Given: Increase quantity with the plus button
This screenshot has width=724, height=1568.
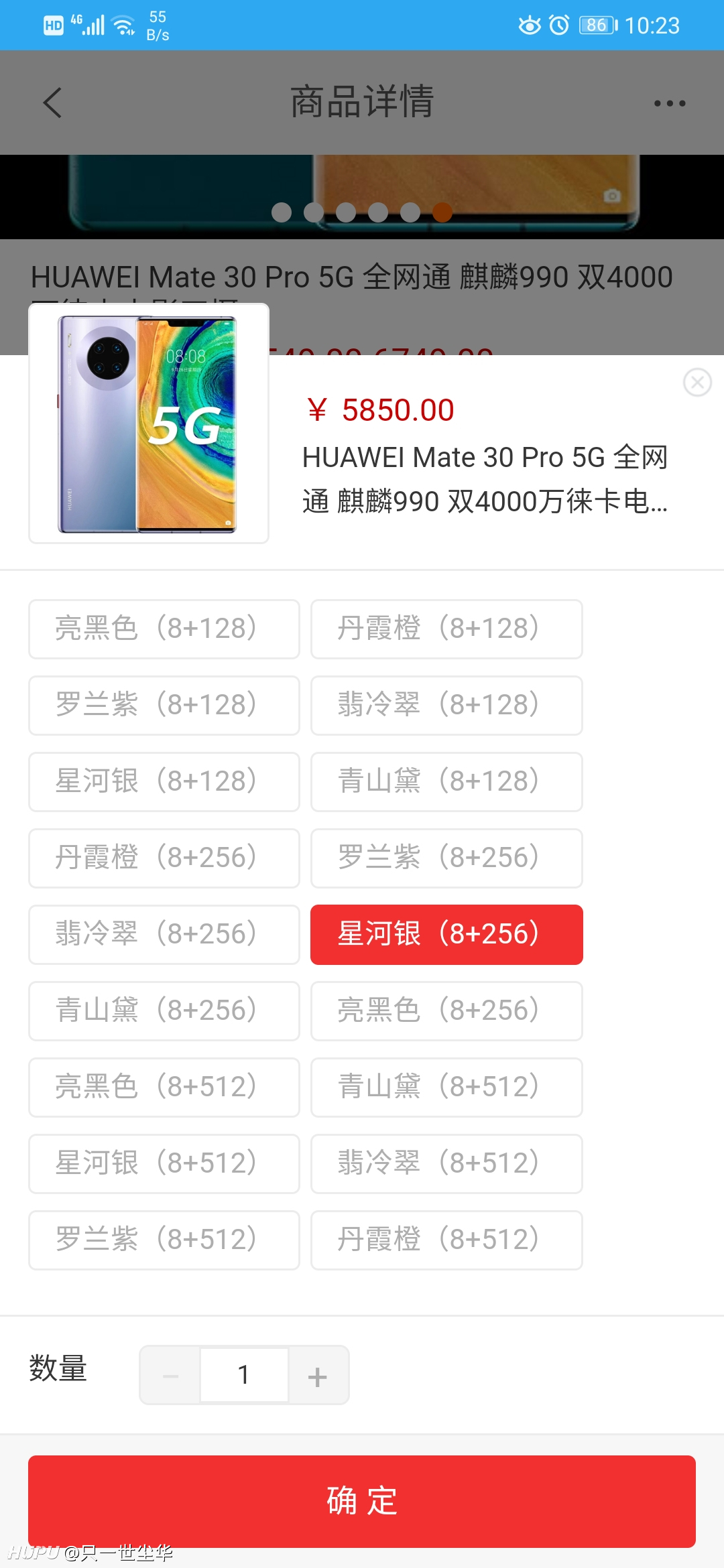Looking at the screenshot, I should point(318,1376).
